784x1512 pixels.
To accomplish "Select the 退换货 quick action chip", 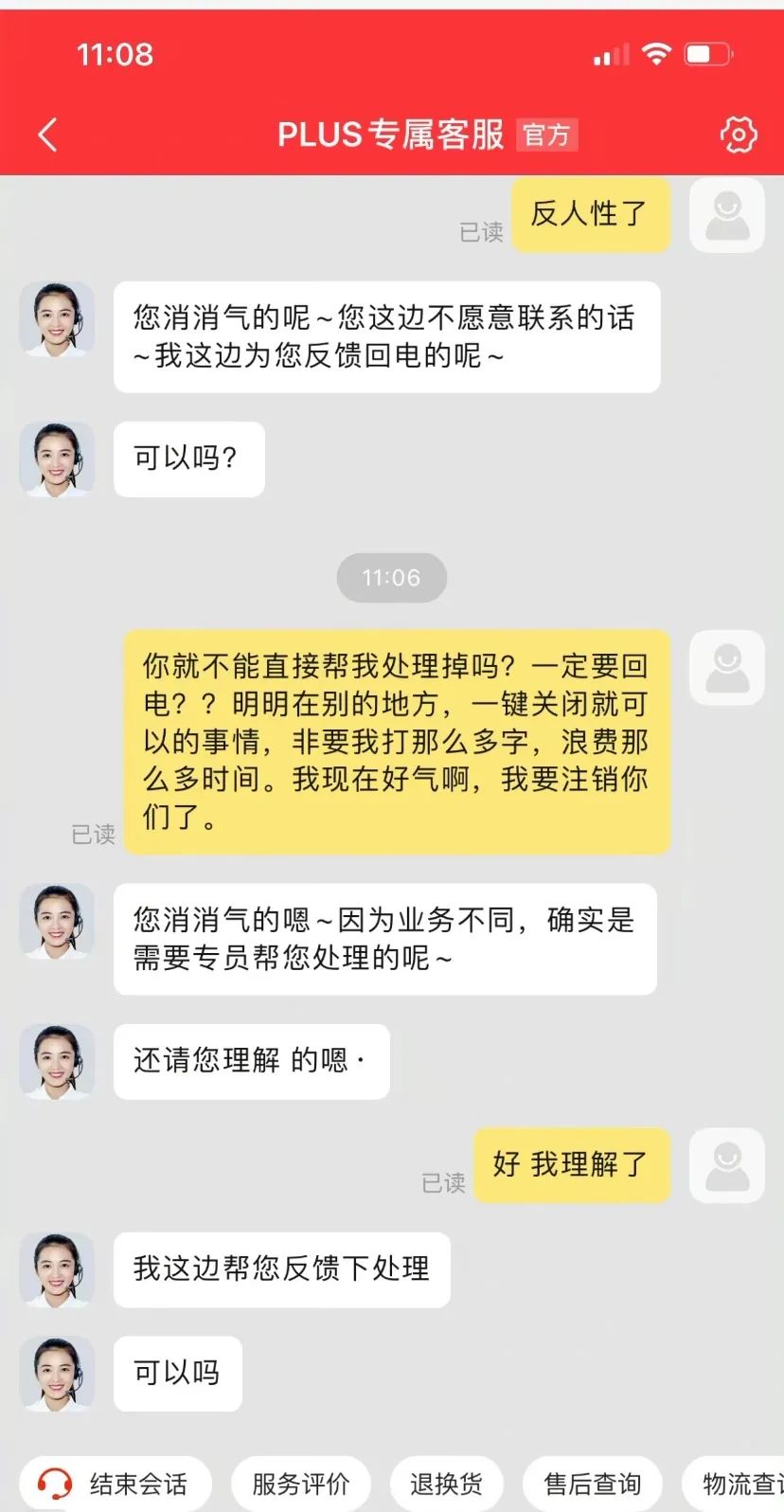I will (x=446, y=1484).
